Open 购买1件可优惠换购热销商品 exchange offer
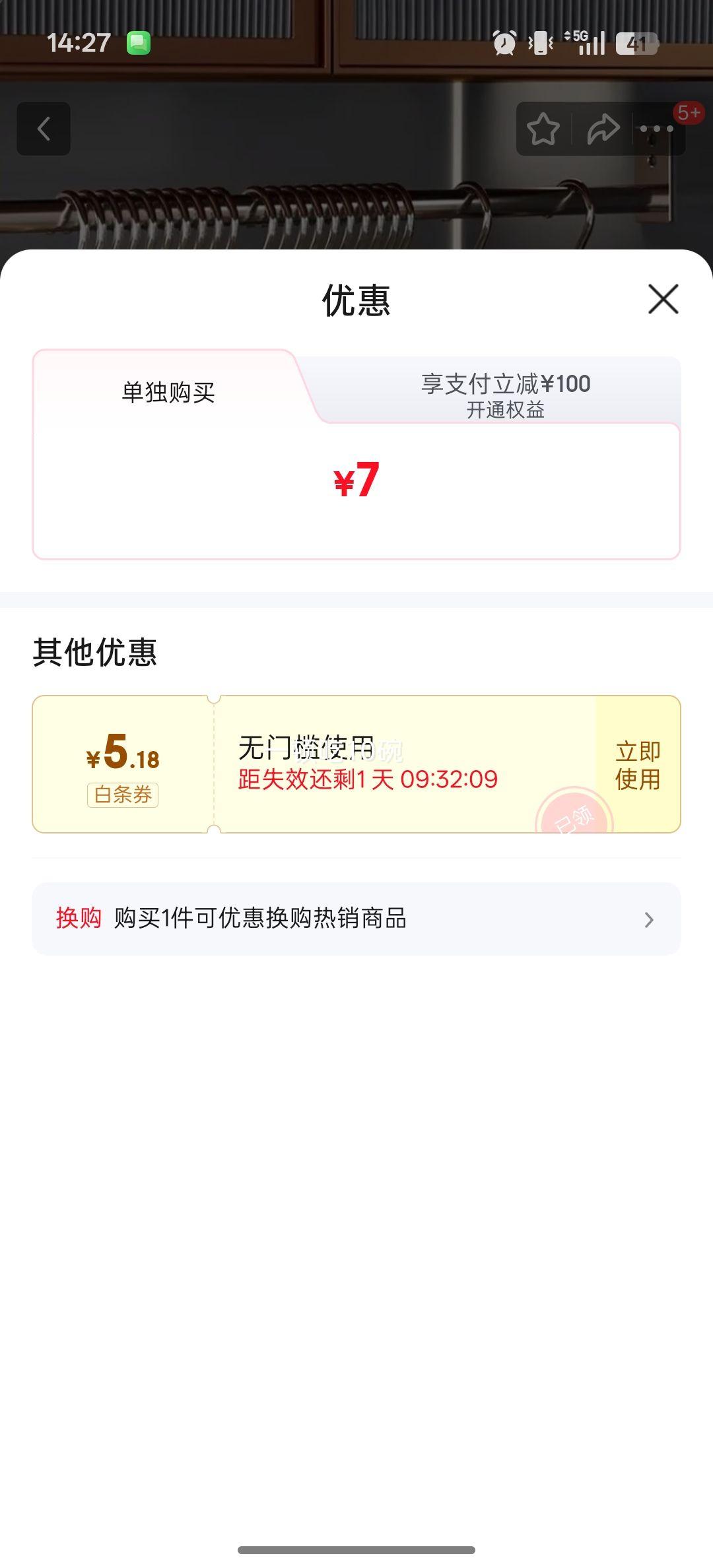713x1568 pixels. pyautogui.click(x=262, y=918)
